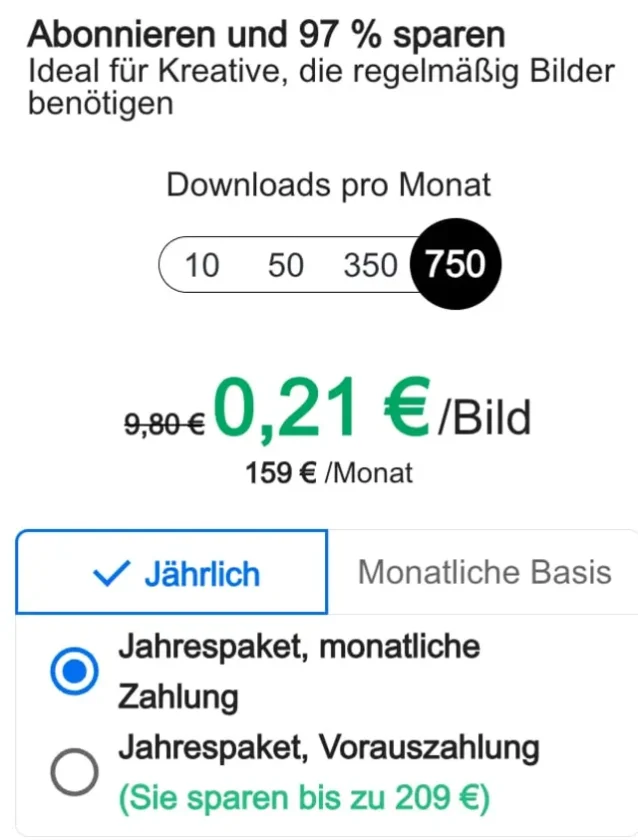Switch to the Jährlich tab
The image size is (638, 840).
tap(172, 573)
